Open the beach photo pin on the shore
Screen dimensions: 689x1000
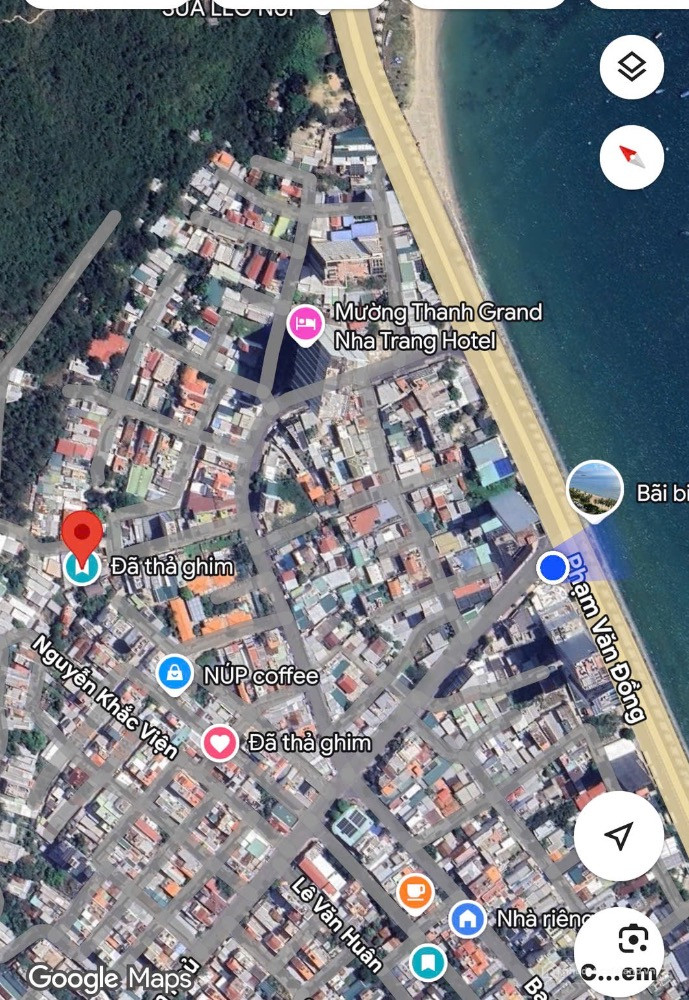595,490
